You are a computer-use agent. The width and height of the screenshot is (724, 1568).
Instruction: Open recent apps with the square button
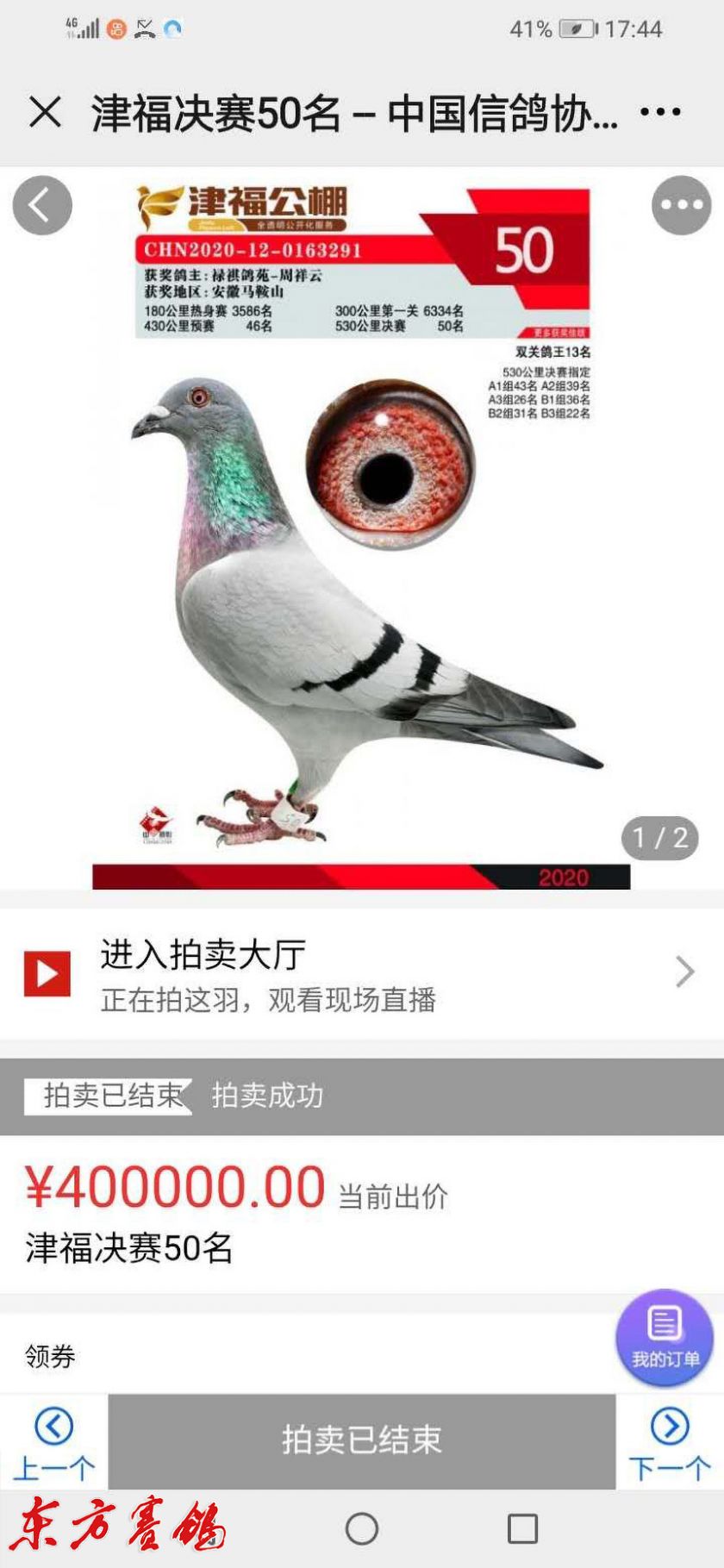click(x=522, y=1528)
